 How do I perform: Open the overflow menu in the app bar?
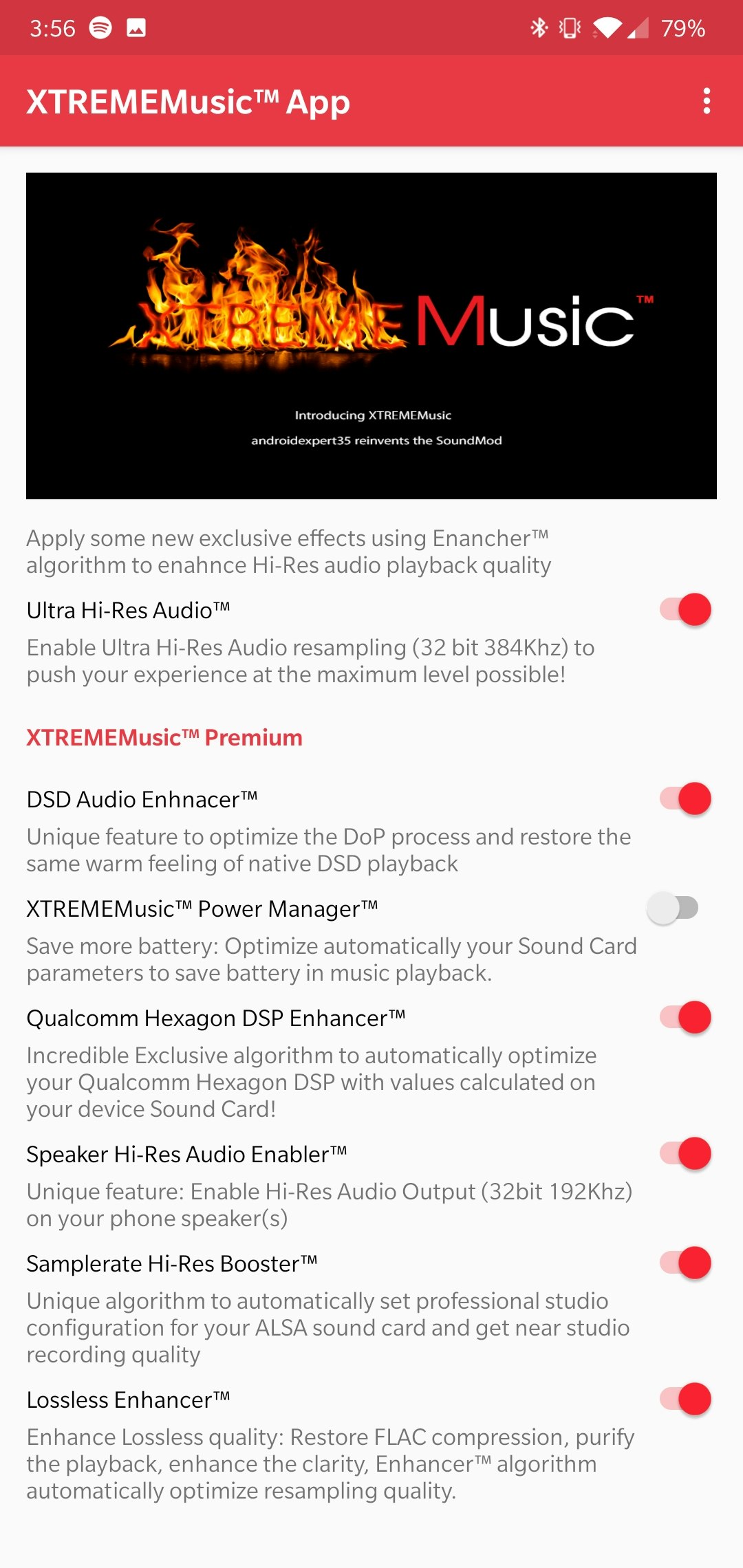pos(707,101)
